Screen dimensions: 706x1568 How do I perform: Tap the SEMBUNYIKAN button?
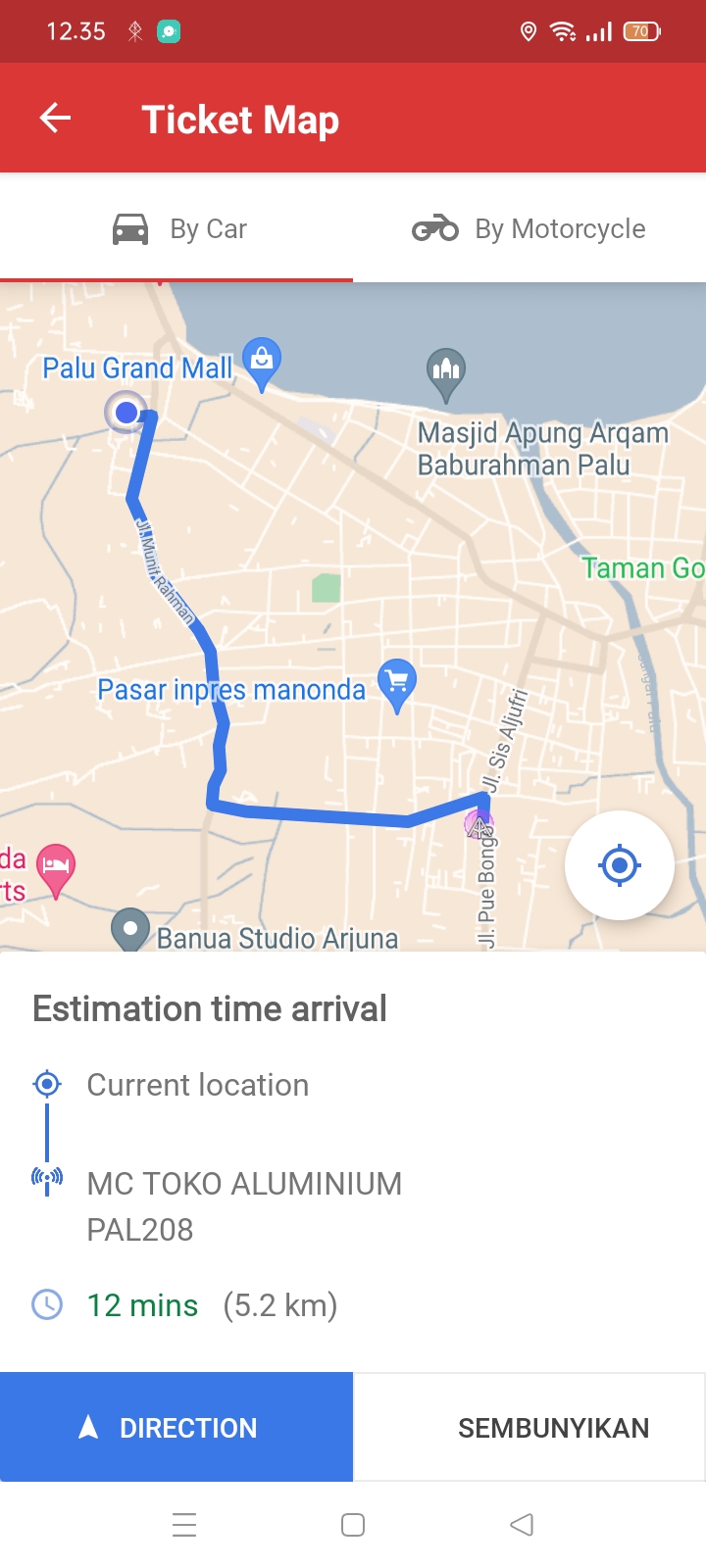(x=529, y=1427)
